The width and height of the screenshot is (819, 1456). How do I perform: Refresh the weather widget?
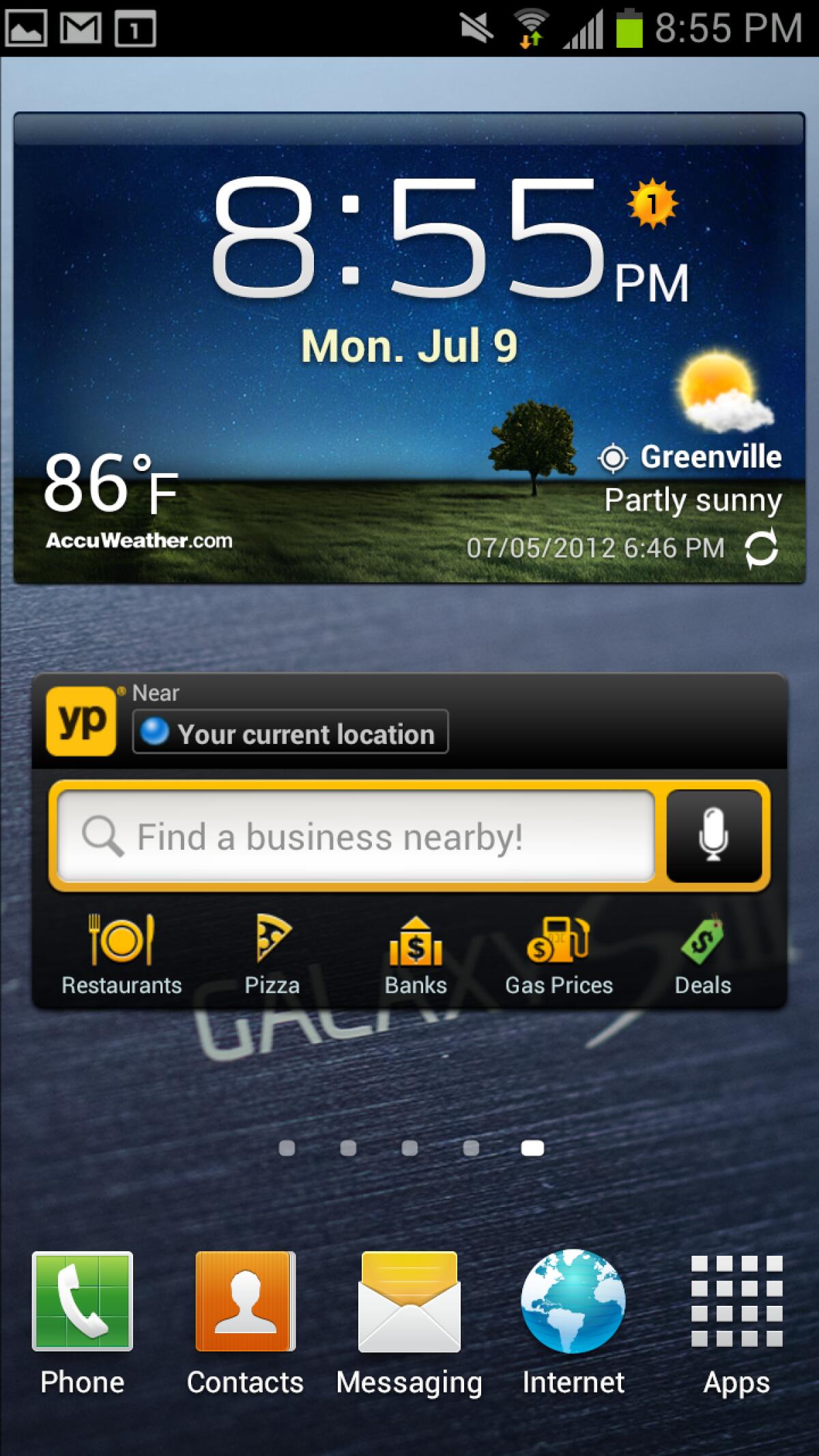[762, 548]
